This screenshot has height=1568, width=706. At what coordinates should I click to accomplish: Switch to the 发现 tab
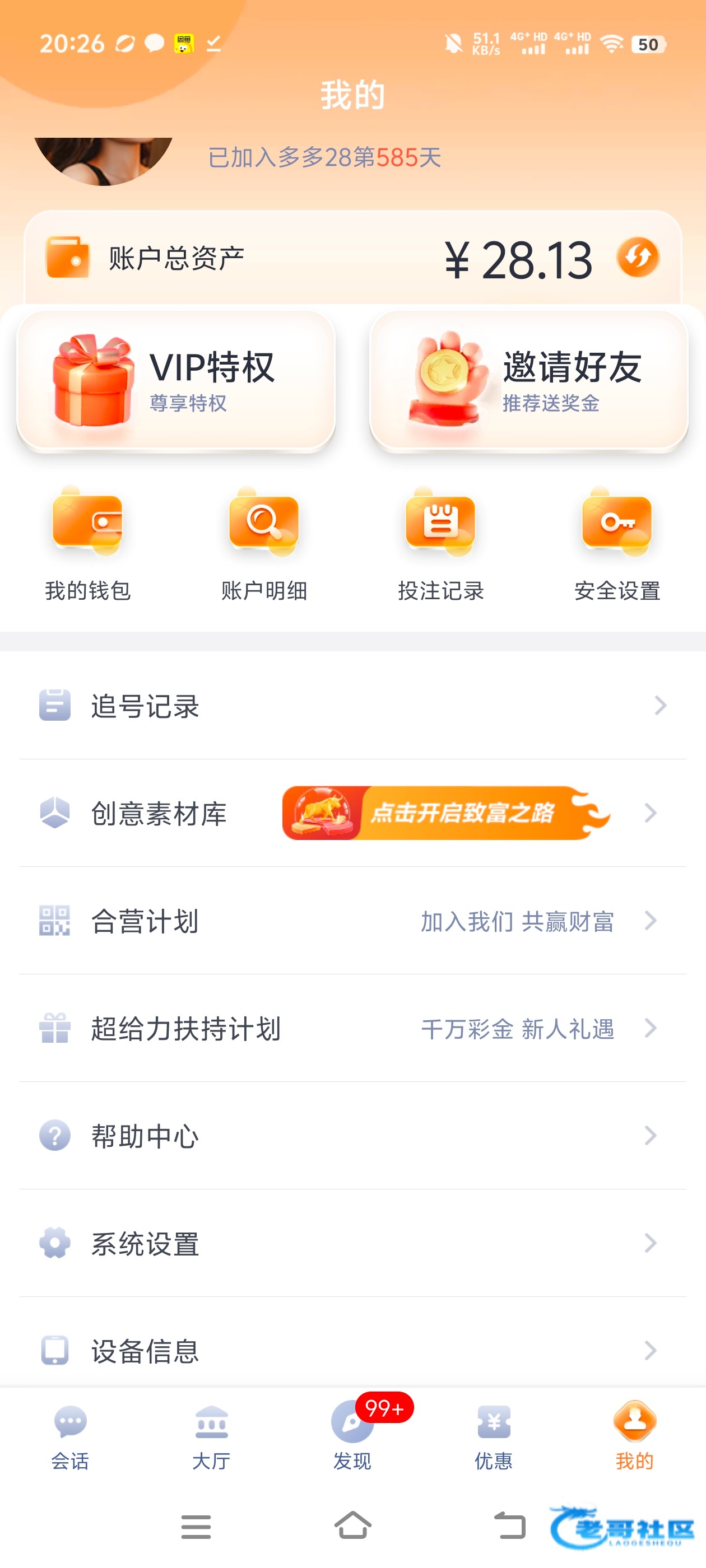(x=352, y=1436)
